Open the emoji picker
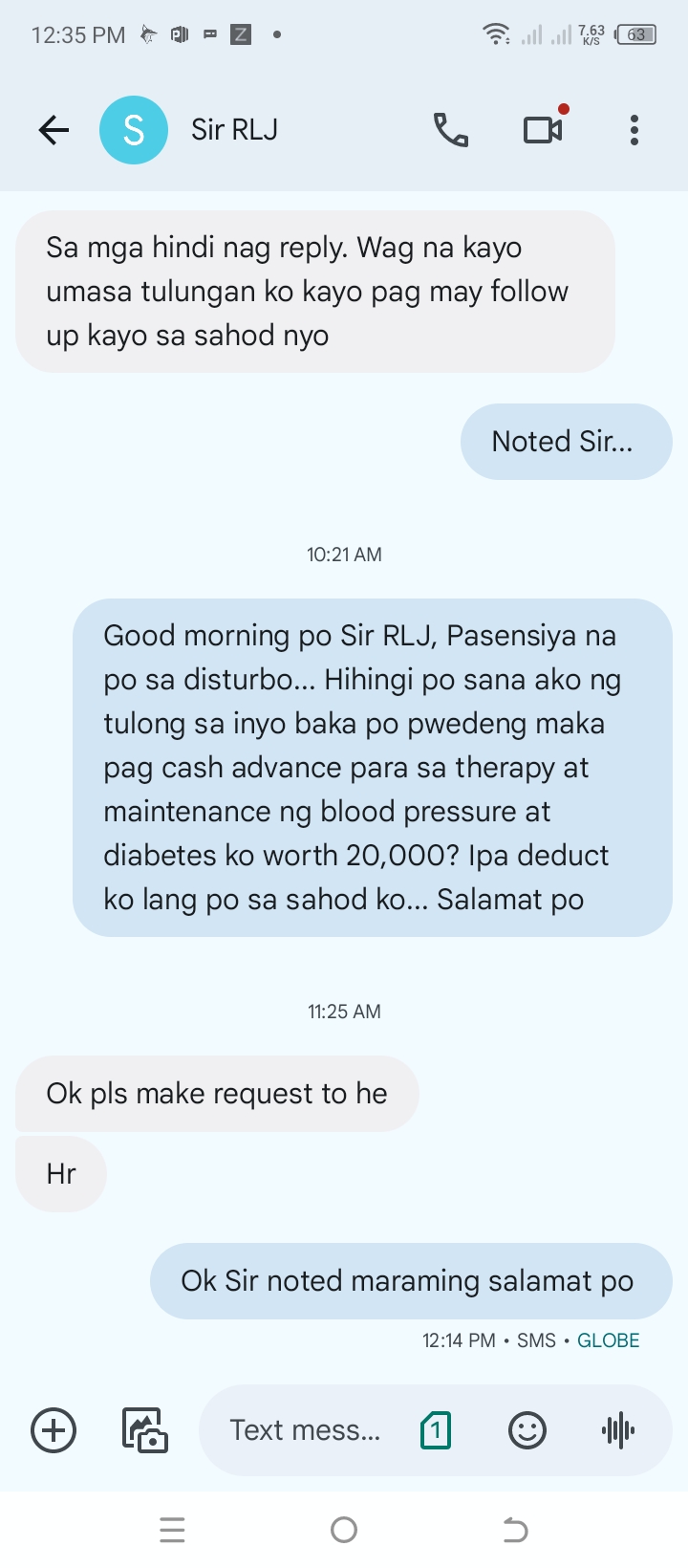 (527, 1430)
